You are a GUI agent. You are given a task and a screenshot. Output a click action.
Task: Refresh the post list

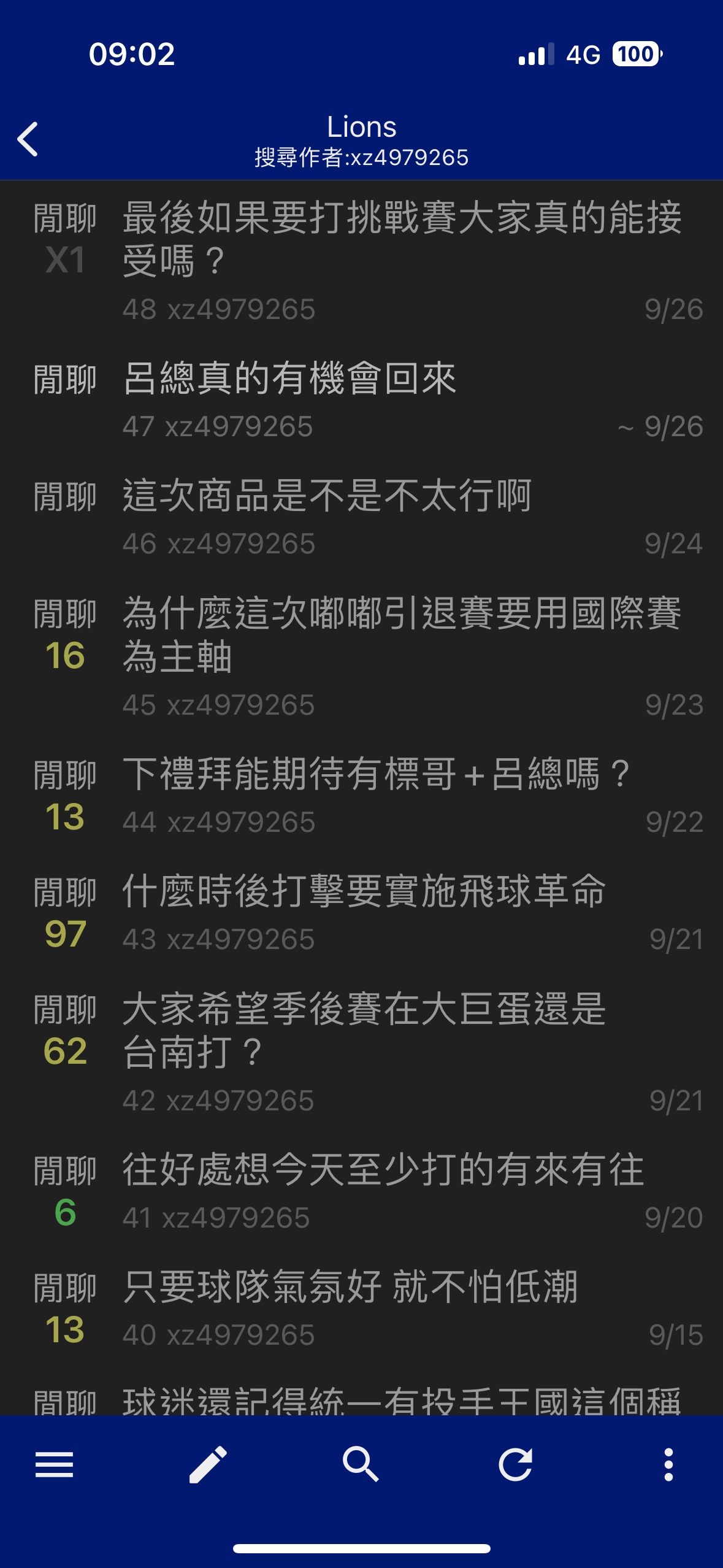click(x=515, y=1465)
